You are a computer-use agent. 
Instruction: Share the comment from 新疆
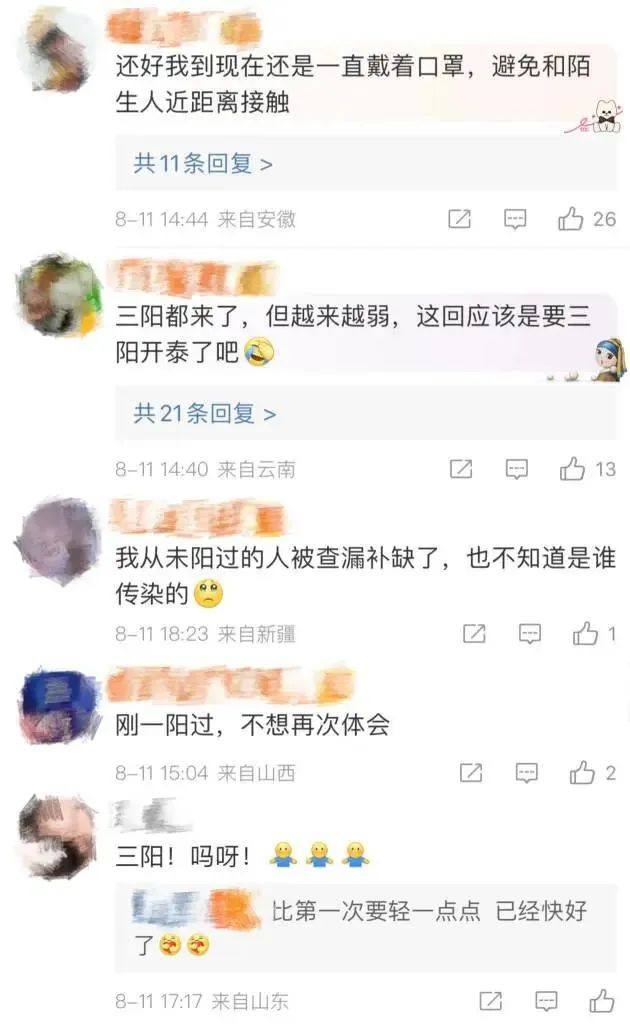[x=474, y=633]
